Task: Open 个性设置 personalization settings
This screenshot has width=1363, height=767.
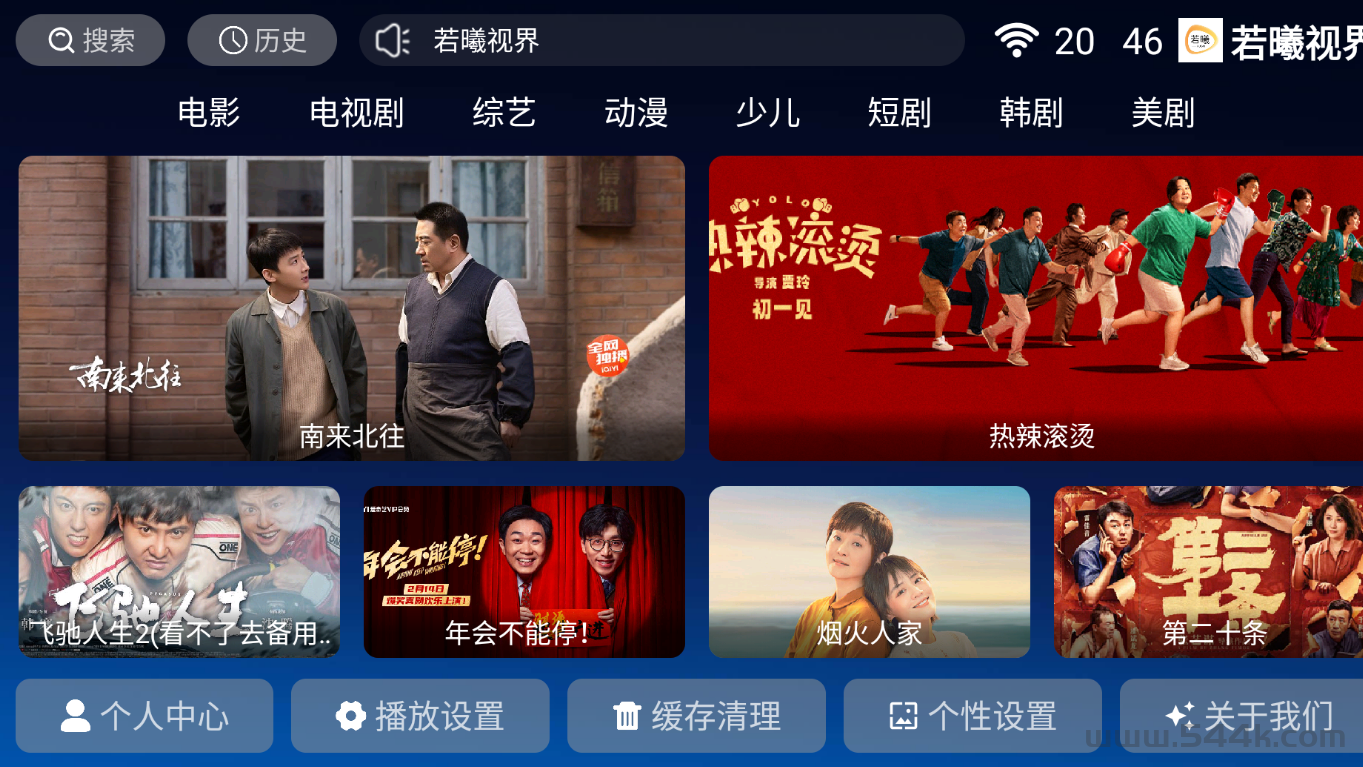Action: 972,716
